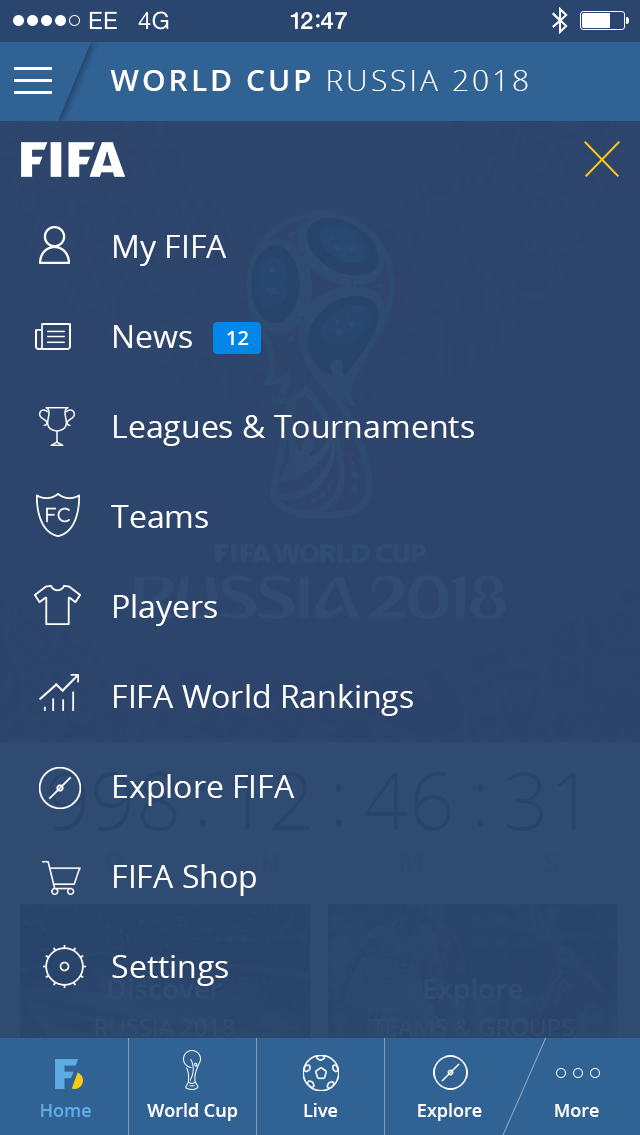Screen dimensions: 640x1135
Task: Close the FIFA side menu
Action: tap(601, 159)
